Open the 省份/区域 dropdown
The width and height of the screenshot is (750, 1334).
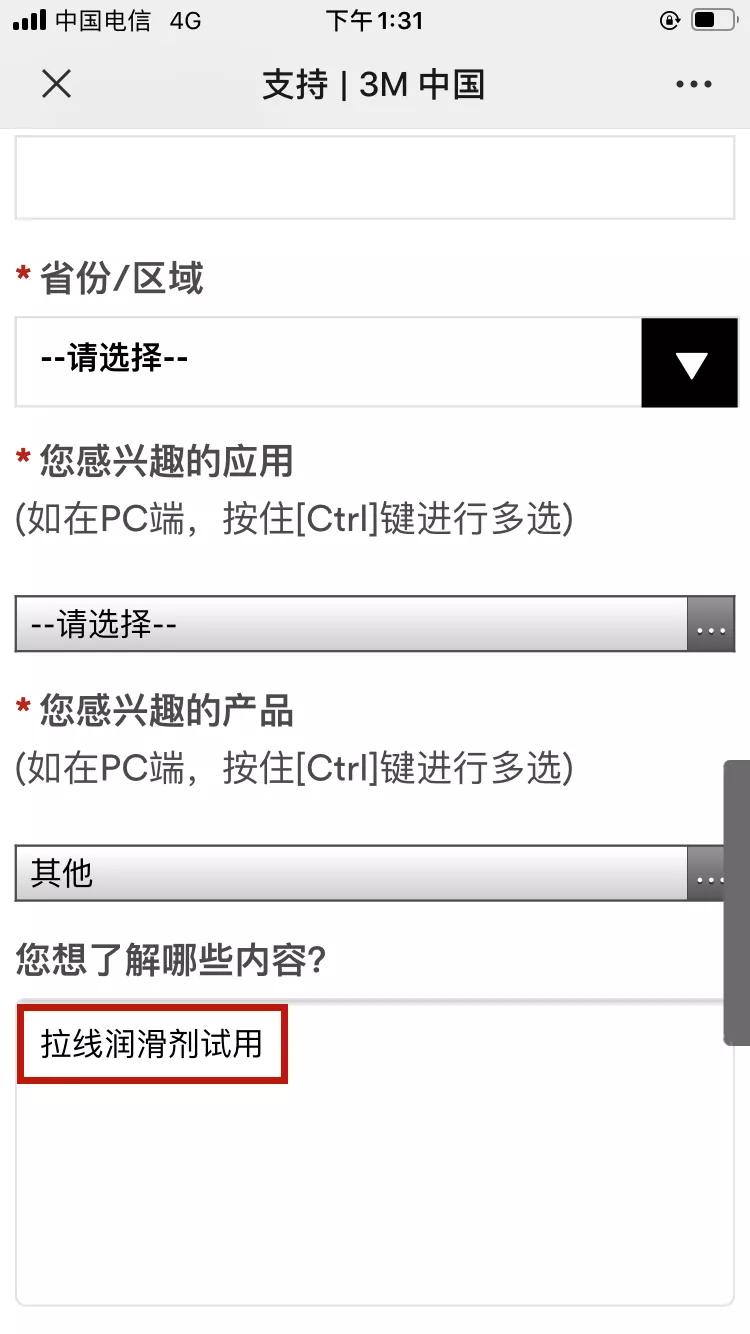point(375,362)
